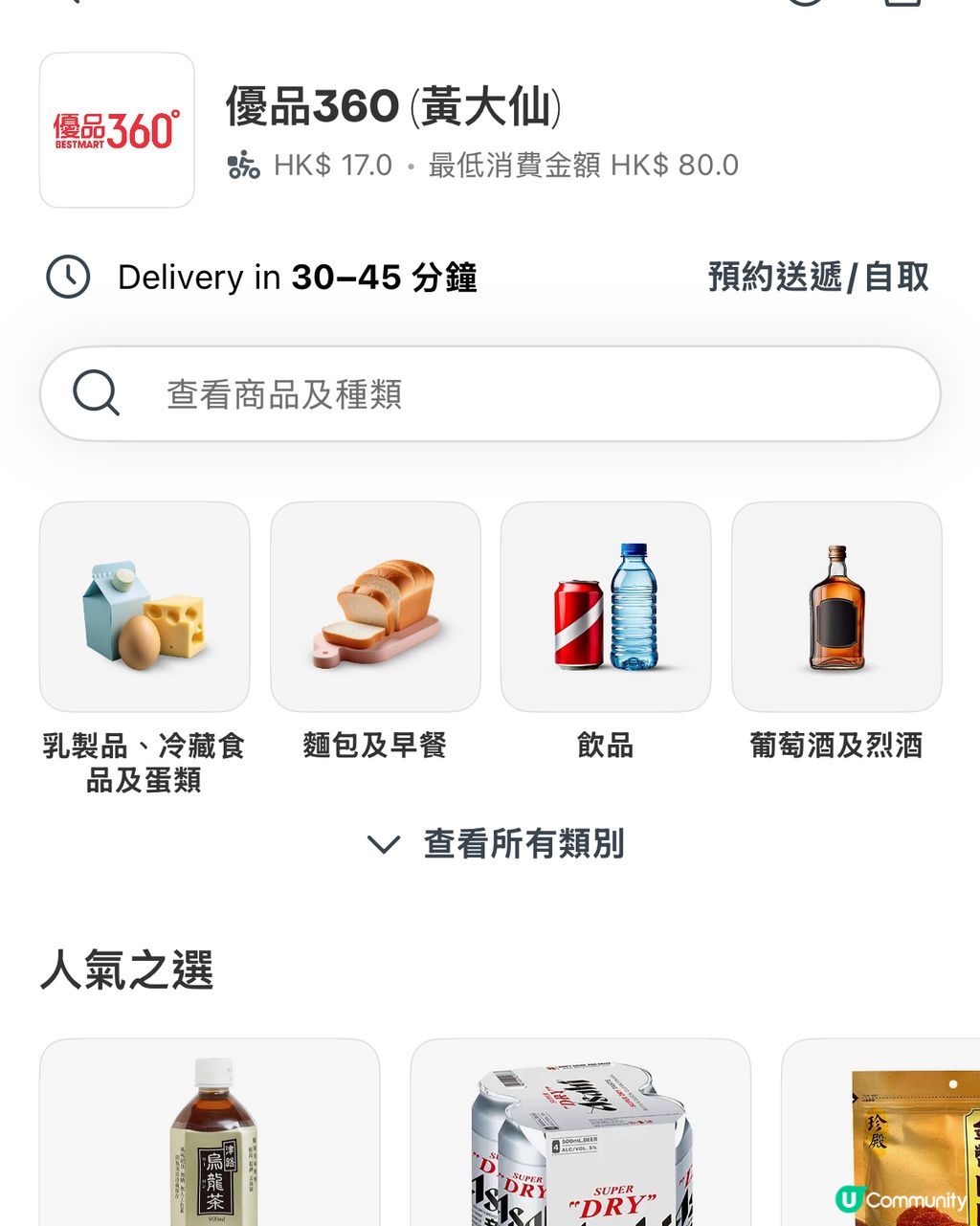Image resolution: width=980 pixels, height=1226 pixels.
Task: Open the 飲品 drinks category icon
Action: [606, 605]
